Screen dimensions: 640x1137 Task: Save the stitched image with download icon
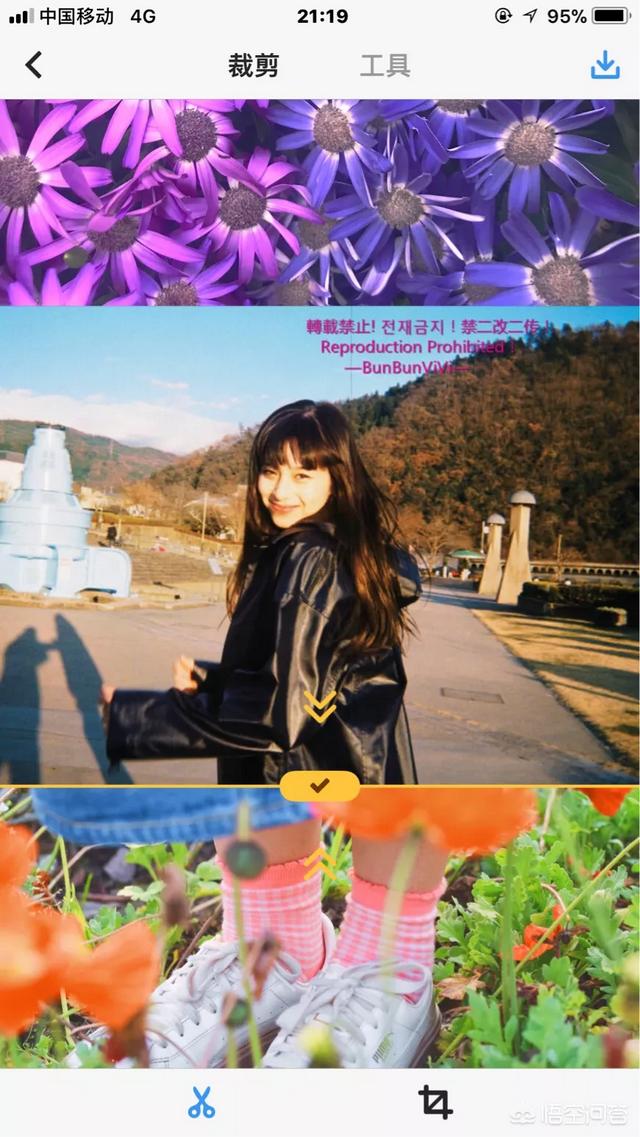pos(605,65)
